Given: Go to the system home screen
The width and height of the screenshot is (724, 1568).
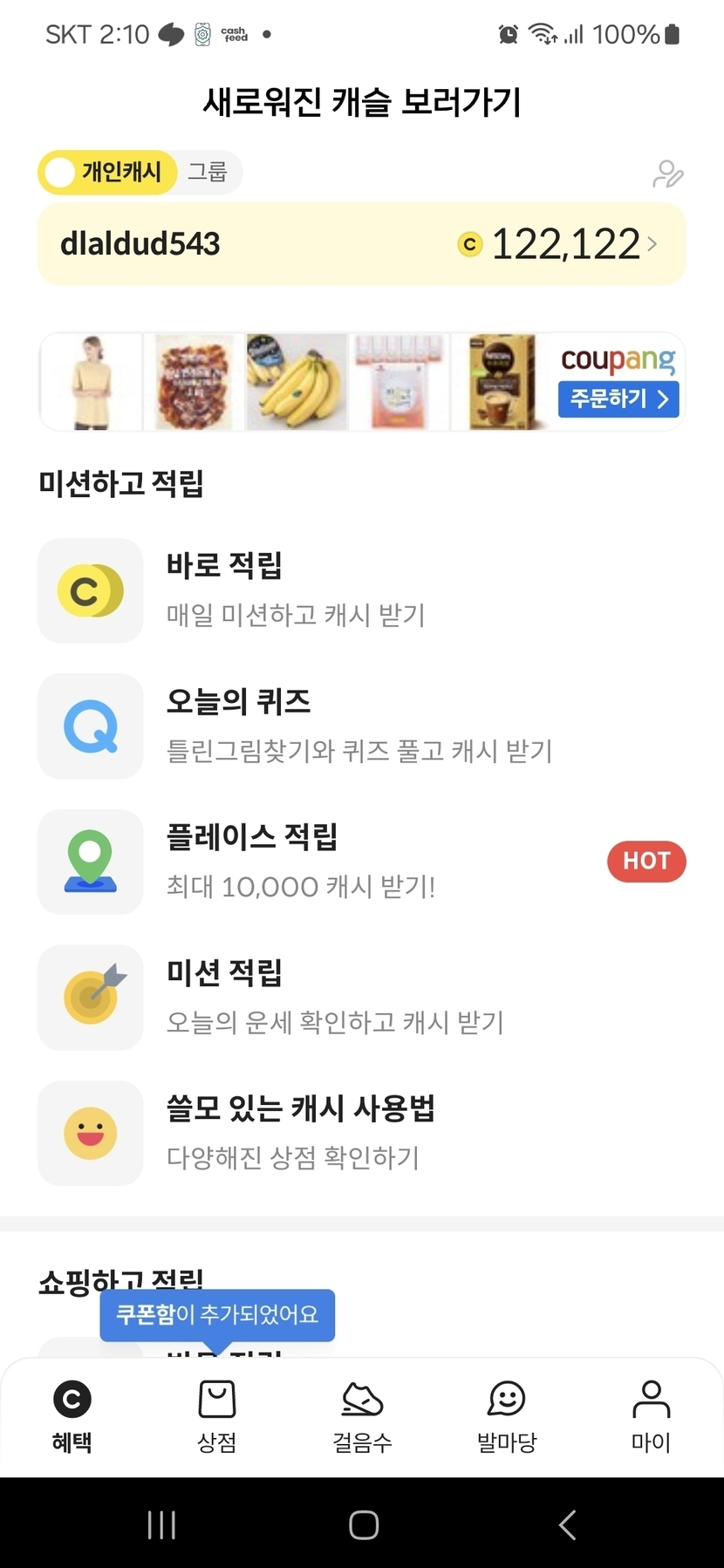Looking at the screenshot, I should coord(363,1524).
